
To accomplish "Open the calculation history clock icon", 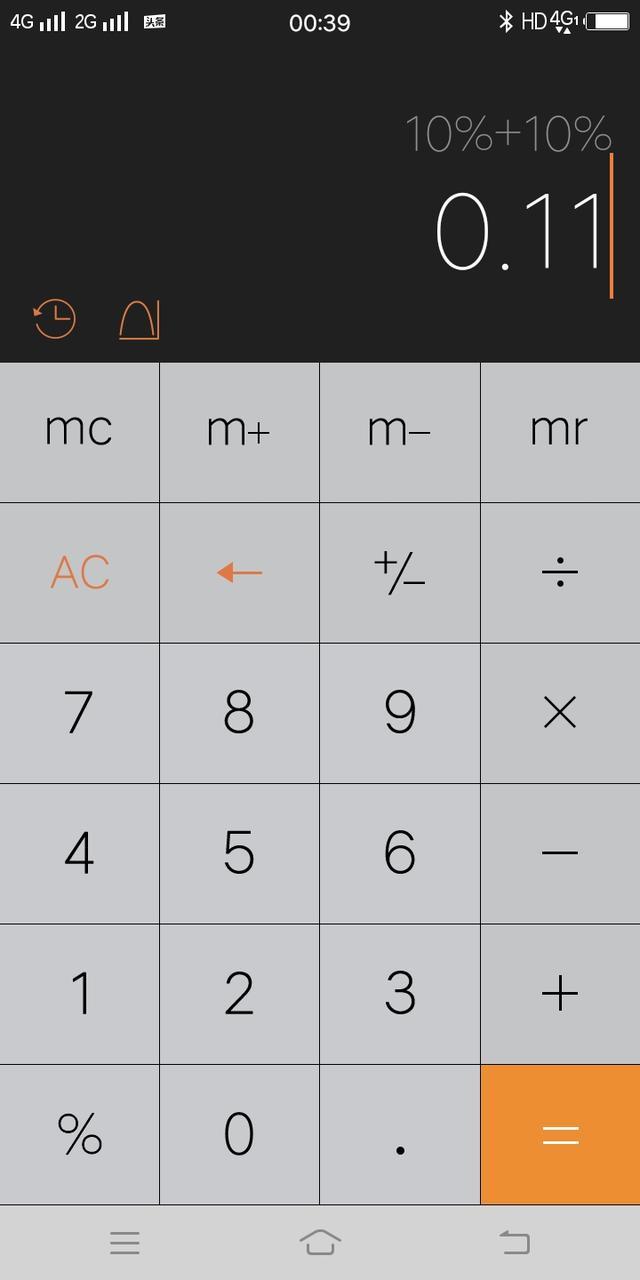I will pyautogui.click(x=55, y=319).
